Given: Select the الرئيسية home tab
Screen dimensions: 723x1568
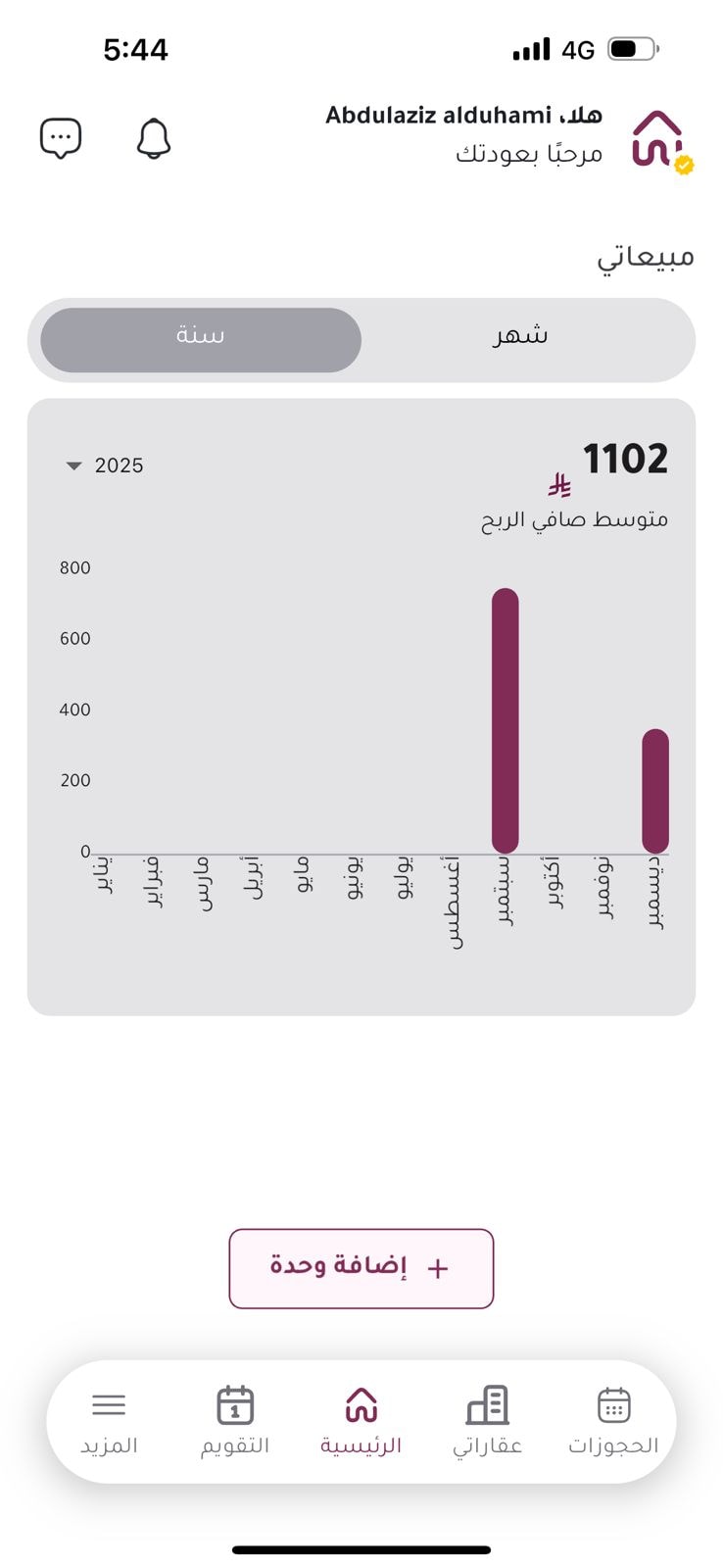Looking at the screenshot, I should click(x=361, y=1421).
